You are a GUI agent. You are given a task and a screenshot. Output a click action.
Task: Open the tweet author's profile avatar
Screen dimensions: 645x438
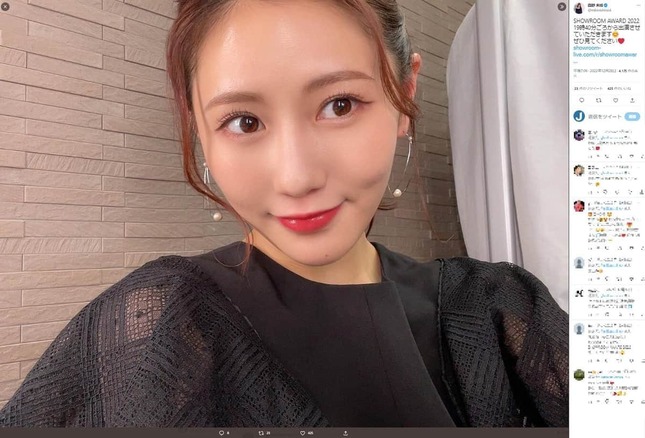coord(578,7)
